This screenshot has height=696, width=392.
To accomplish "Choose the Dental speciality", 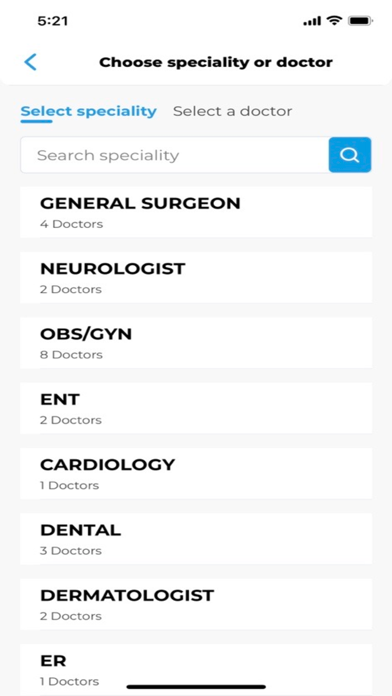I will 196,538.
